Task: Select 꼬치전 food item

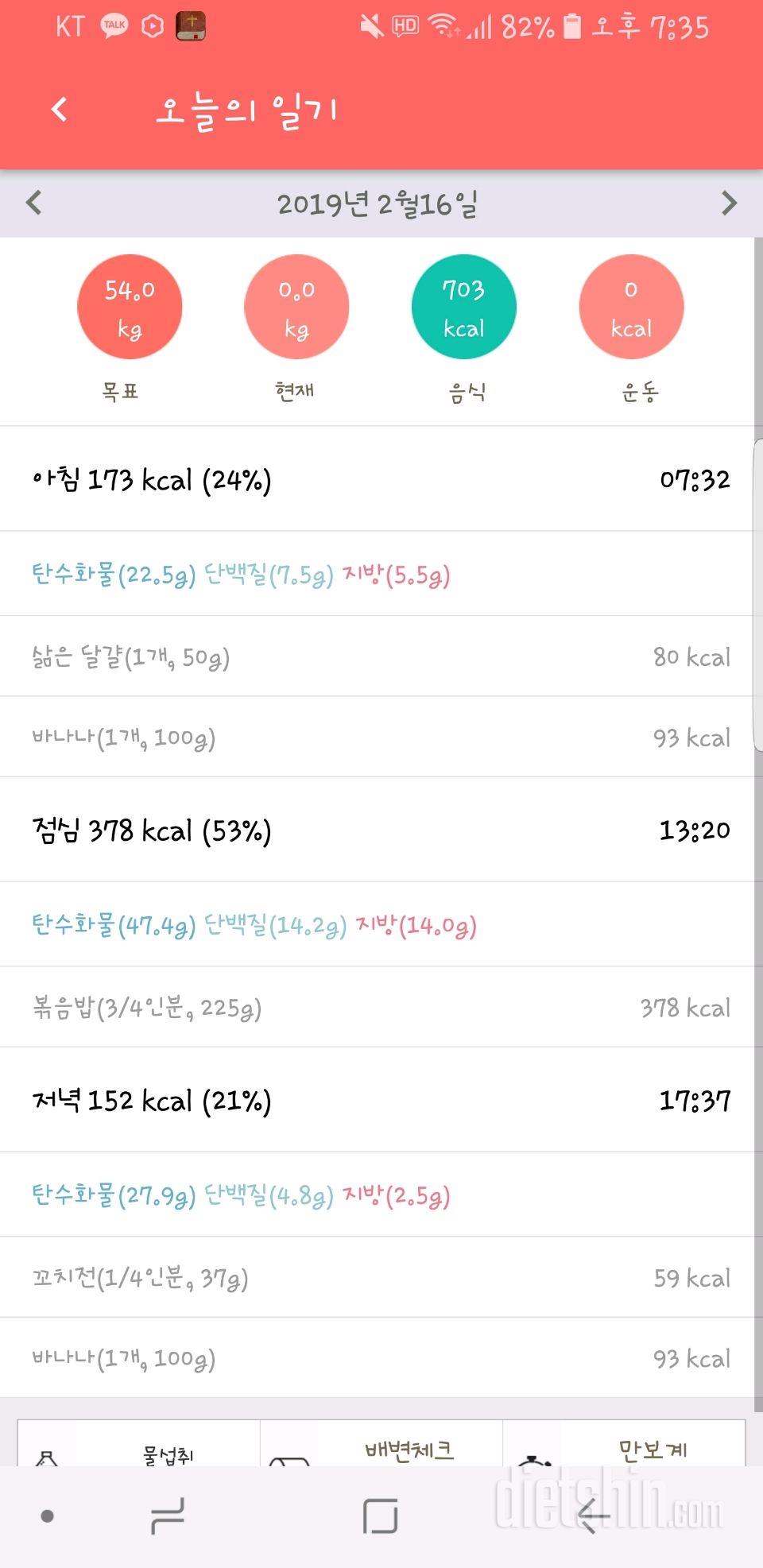Action: tap(377, 1277)
